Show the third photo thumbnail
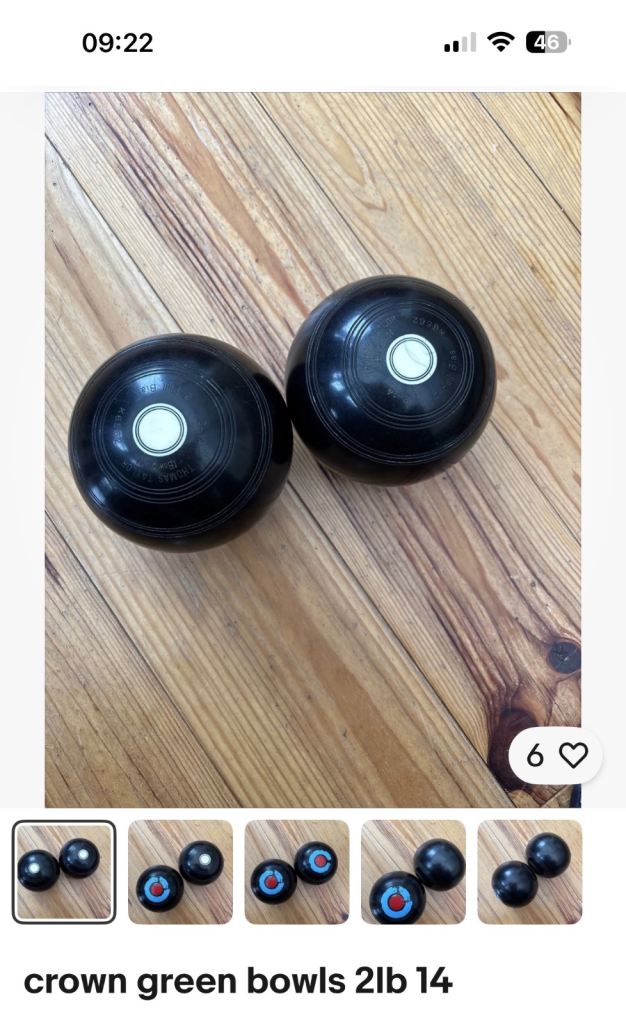The image size is (626, 1024). [297, 871]
